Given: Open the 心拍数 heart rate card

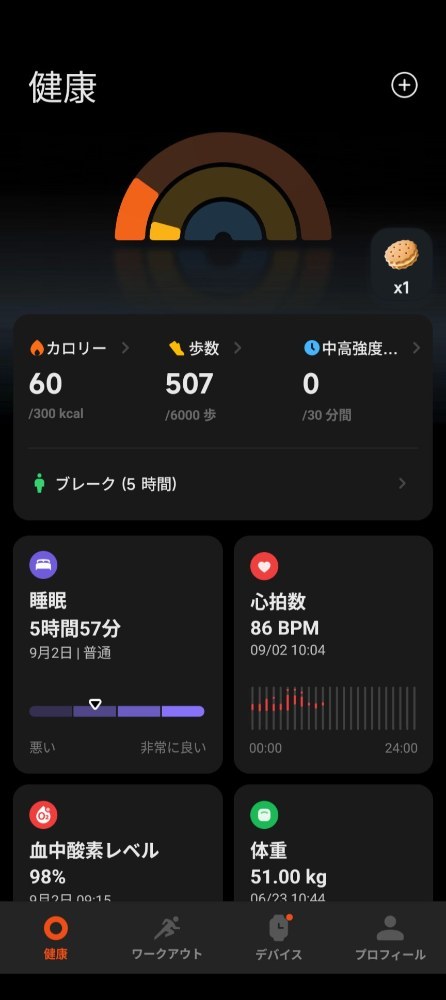Looking at the screenshot, I should pos(333,654).
